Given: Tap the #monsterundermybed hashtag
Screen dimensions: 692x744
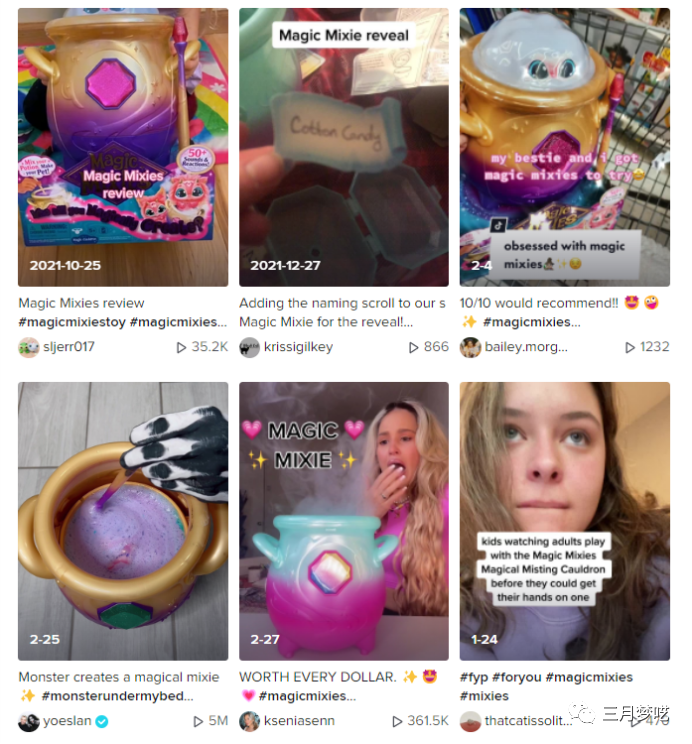Looking at the screenshot, I should 116,695.
